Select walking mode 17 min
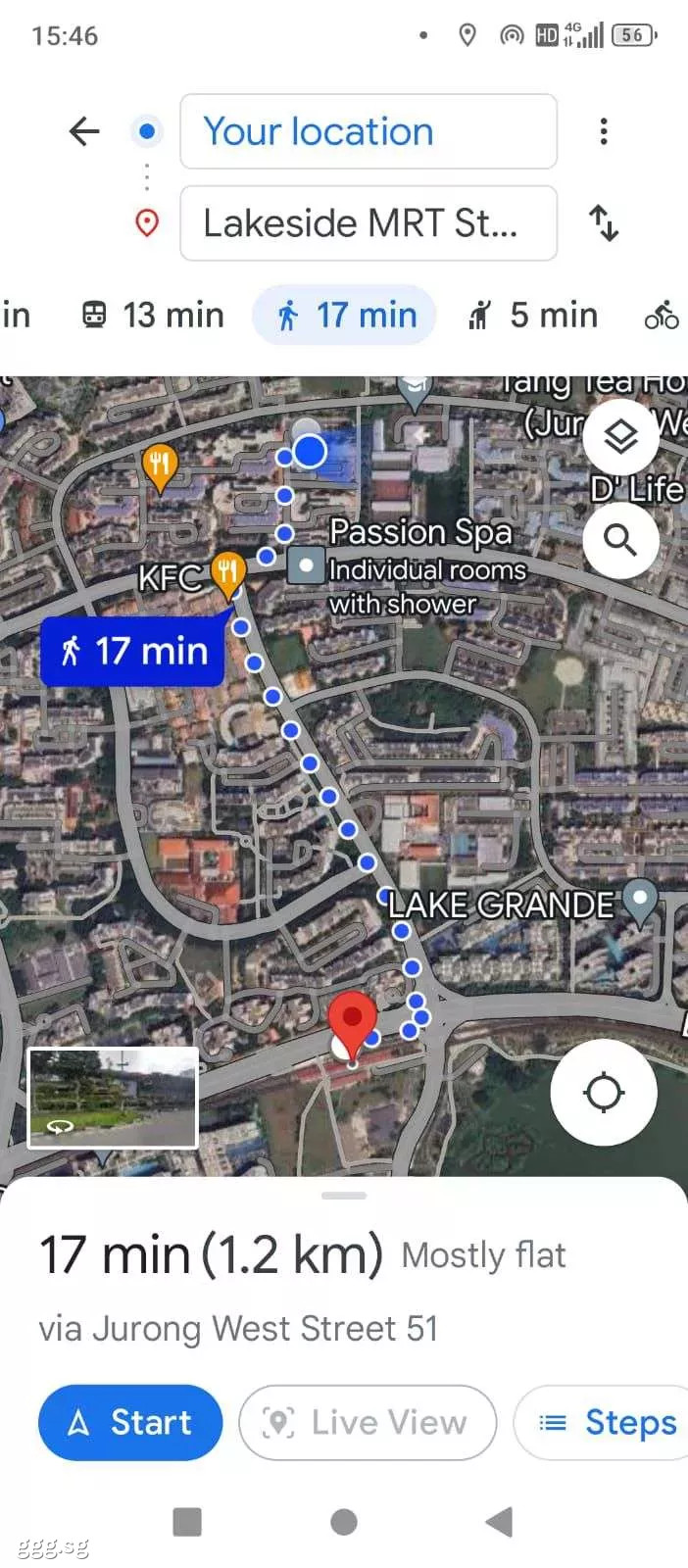This screenshot has height=1568, width=688. point(345,316)
